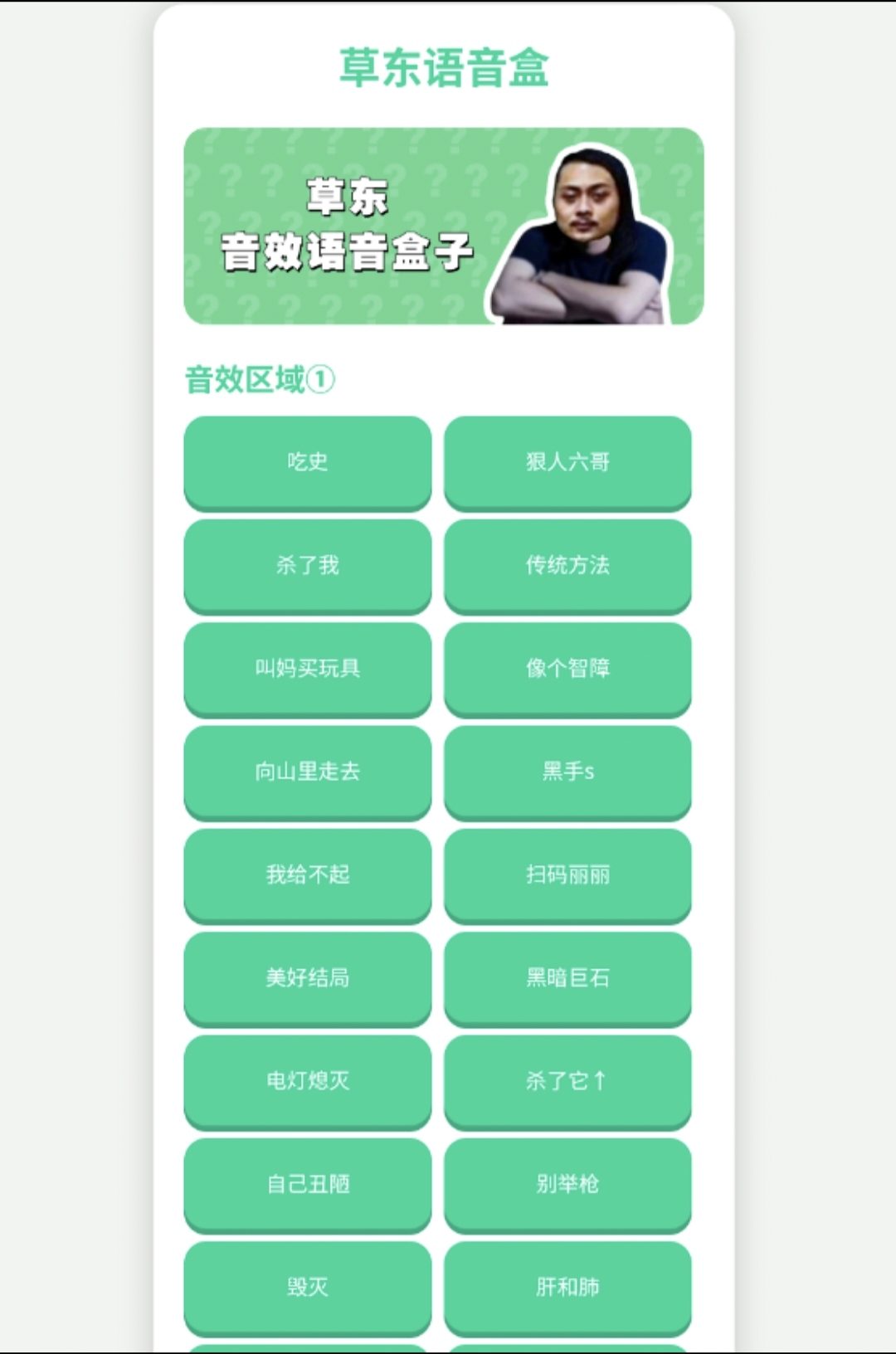Tap the 狠人六哥 sound button
The height and width of the screenshot is (1354, 896).
[x=567, y=461]
